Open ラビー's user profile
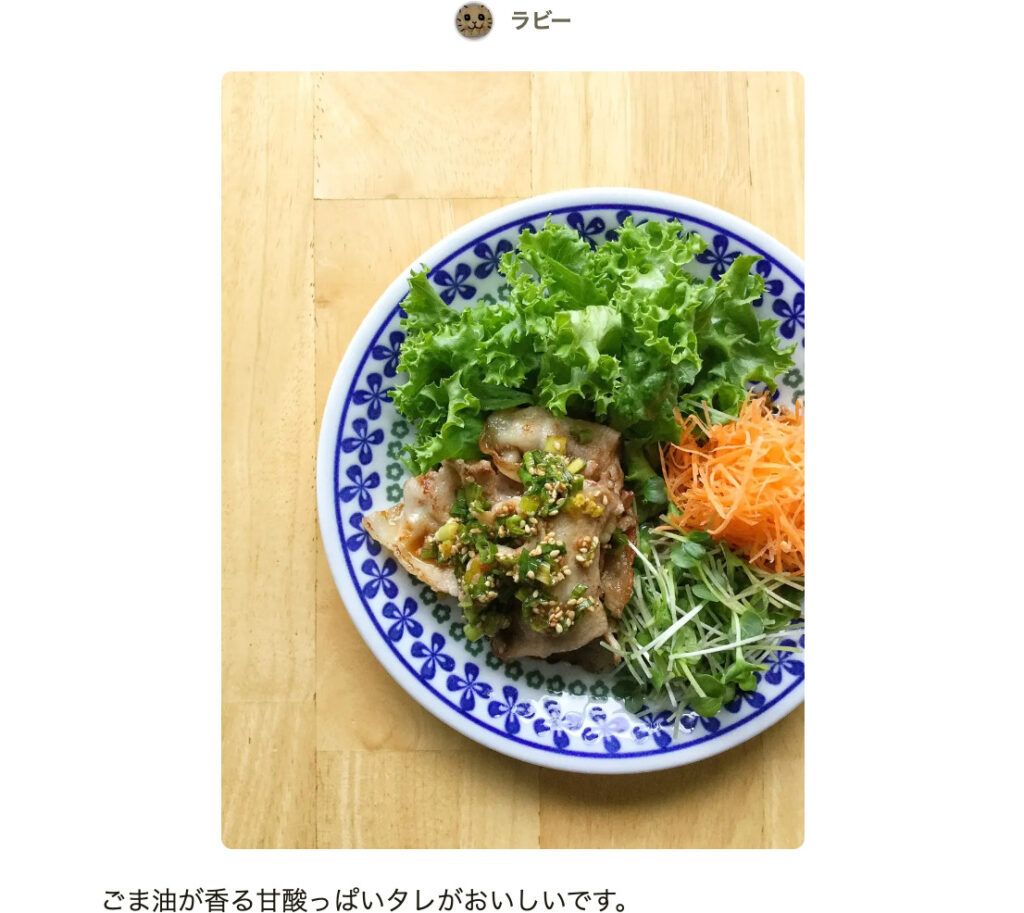 click(539, 20)
